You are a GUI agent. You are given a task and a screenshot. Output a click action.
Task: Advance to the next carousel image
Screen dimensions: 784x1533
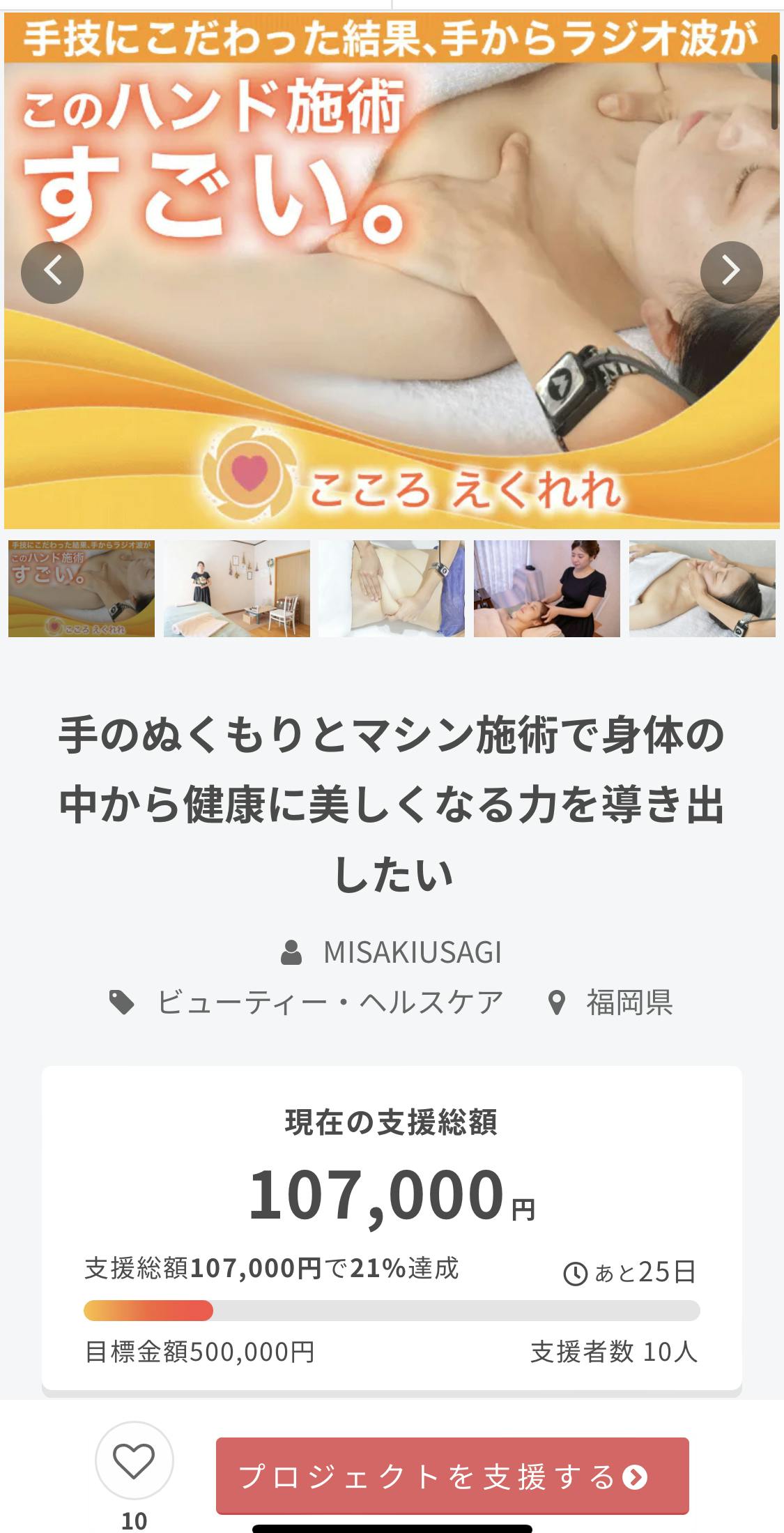click(731, 272)
